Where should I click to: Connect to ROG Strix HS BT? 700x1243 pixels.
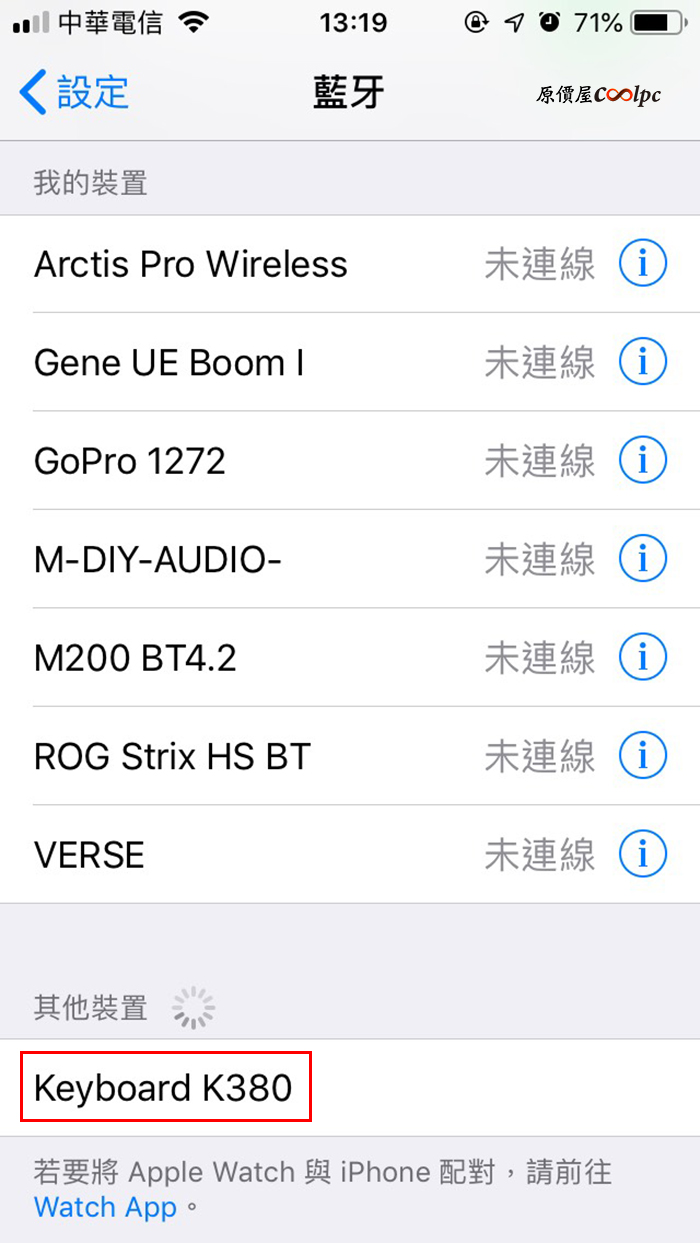[x=350, y=756]
